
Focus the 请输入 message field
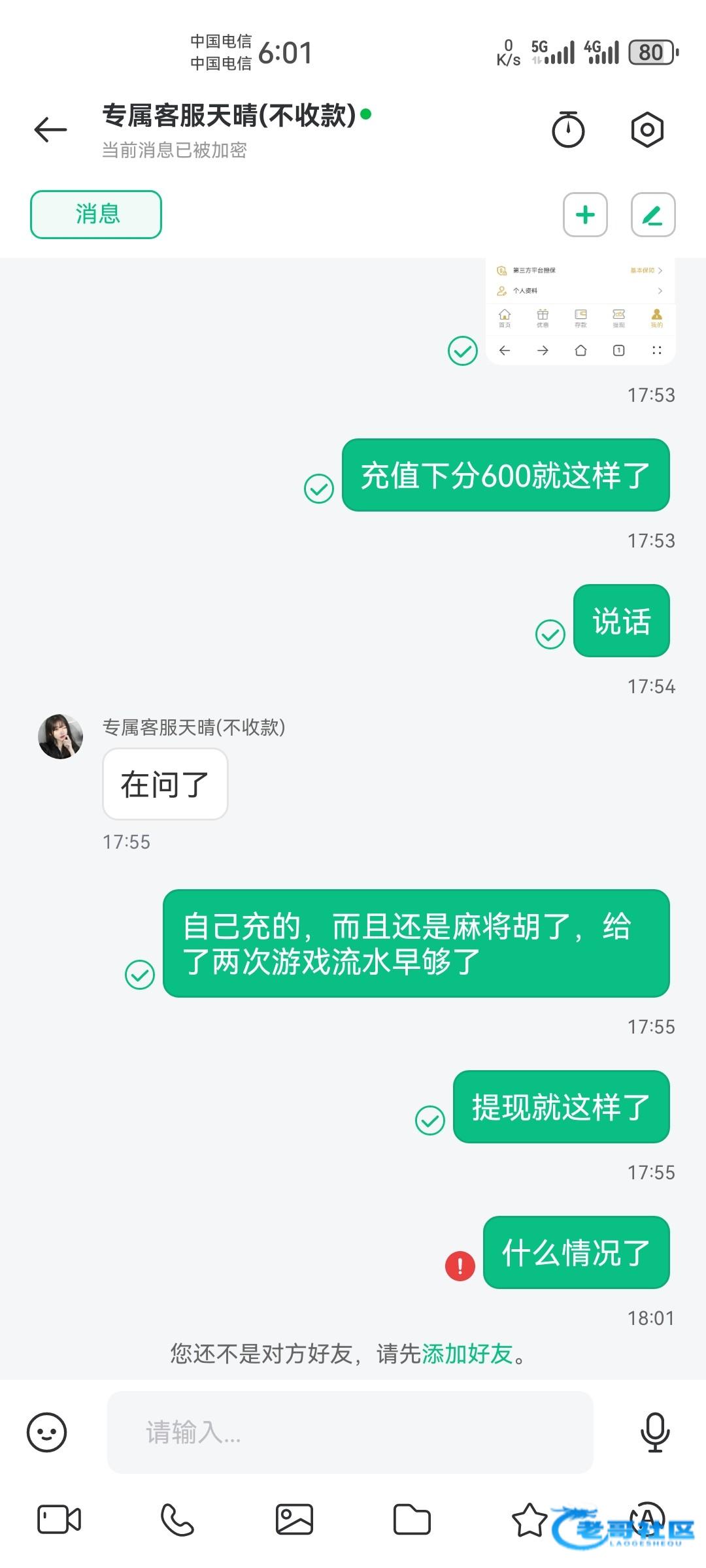[x=350, y=1433]
